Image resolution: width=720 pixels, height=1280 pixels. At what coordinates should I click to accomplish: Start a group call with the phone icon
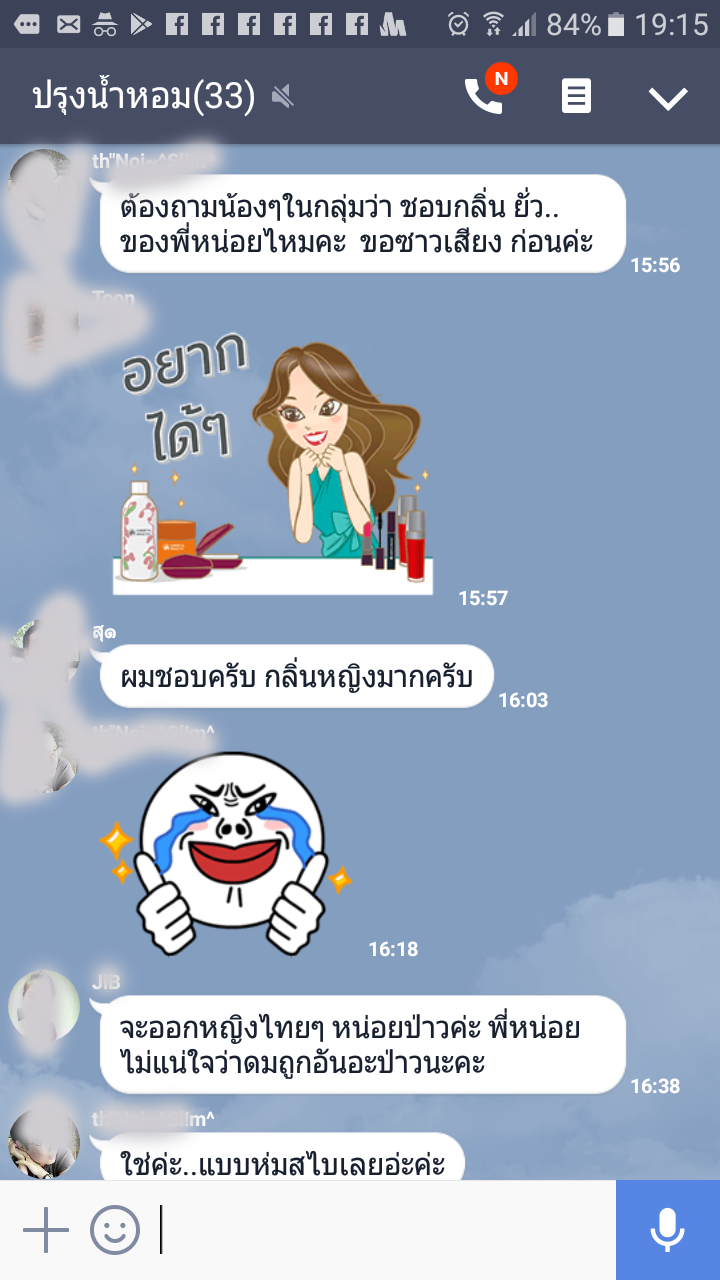(484, 96)
